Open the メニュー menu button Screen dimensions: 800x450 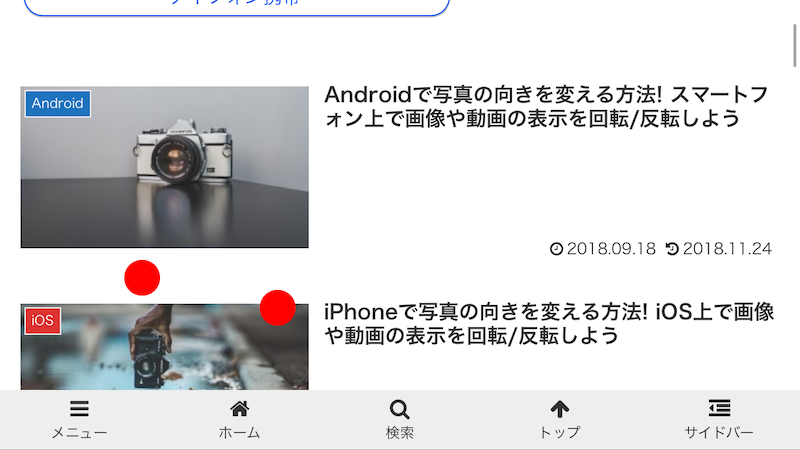pos(79,420)
